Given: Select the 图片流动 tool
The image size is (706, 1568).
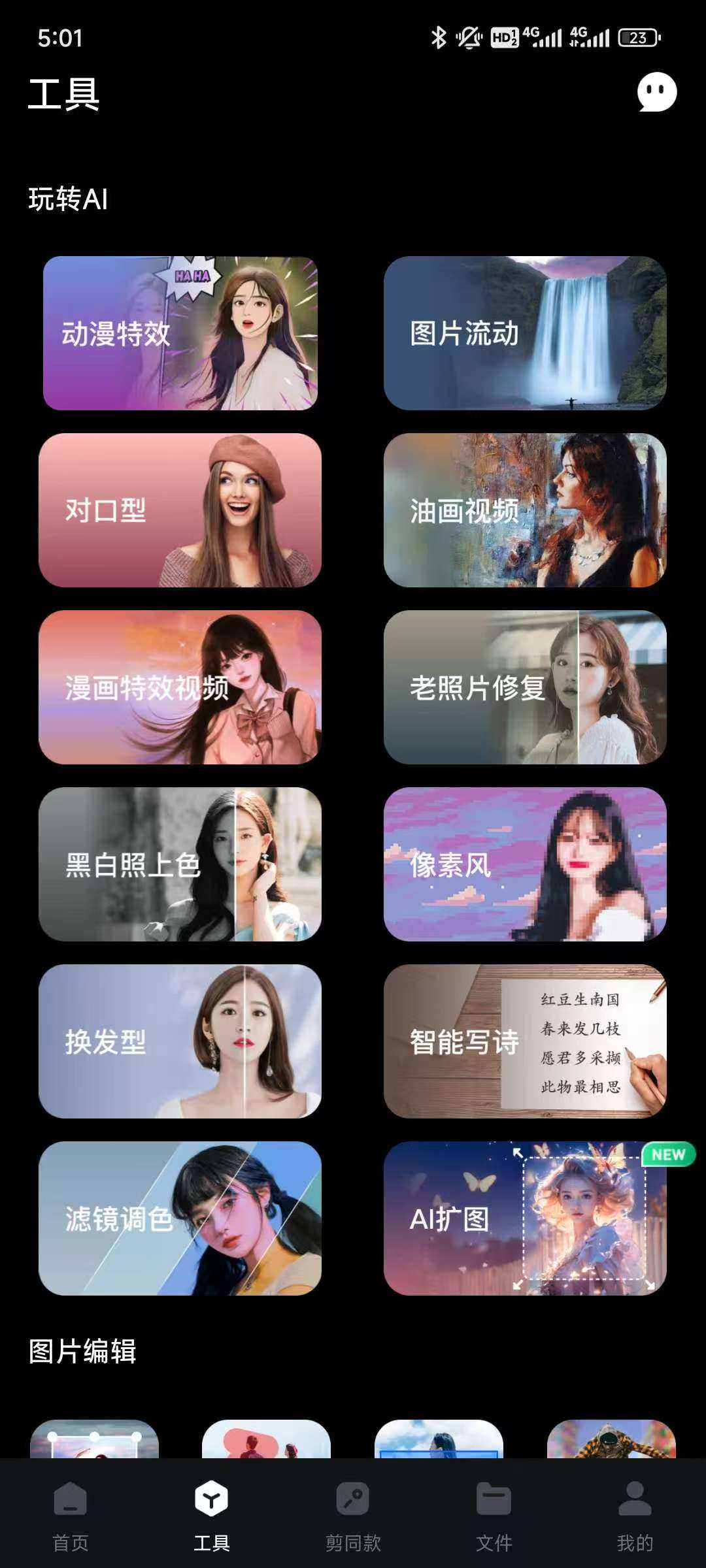Looking at the screenshot, I should coord(525,333).
